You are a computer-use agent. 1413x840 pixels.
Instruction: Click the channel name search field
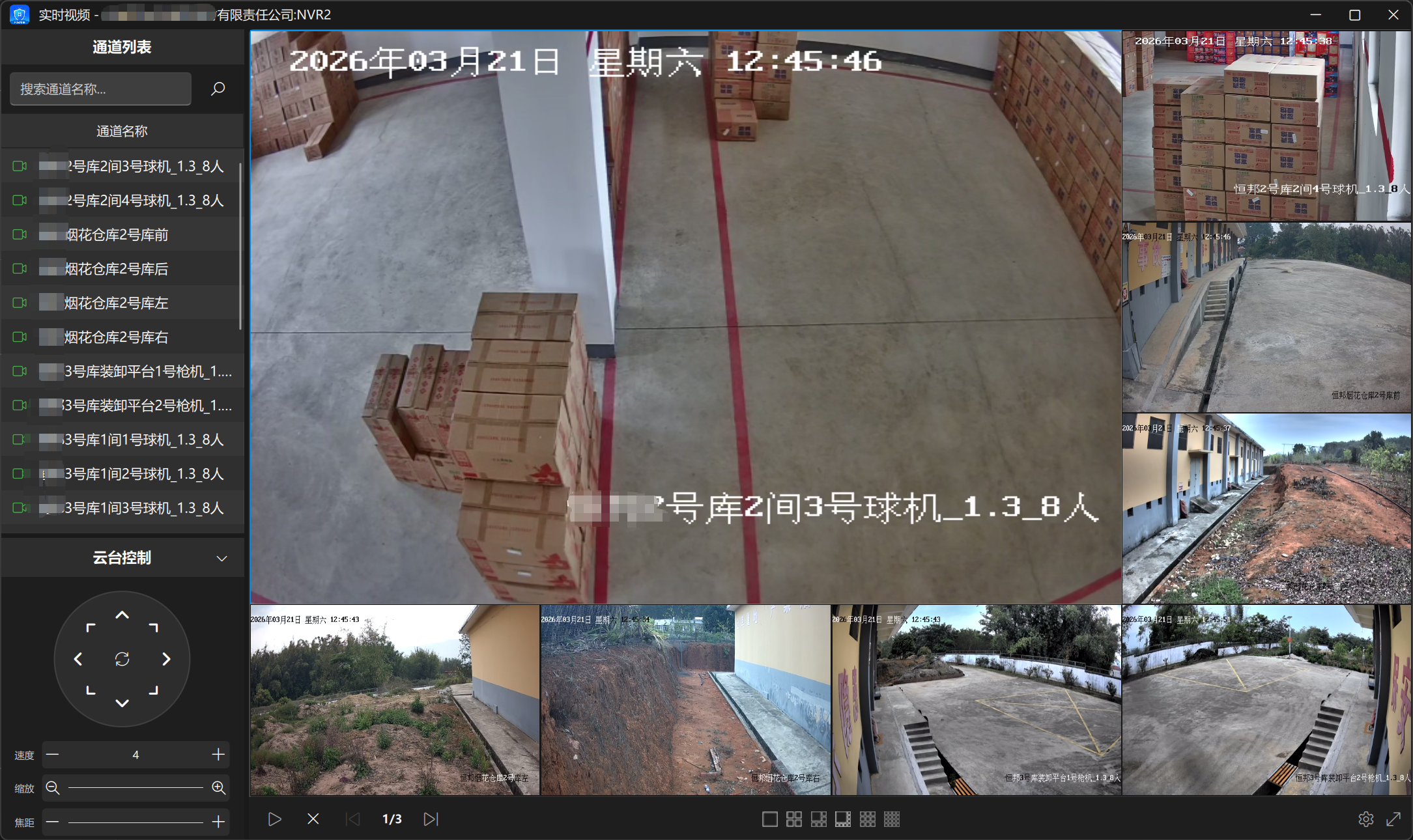coord(100,89)
